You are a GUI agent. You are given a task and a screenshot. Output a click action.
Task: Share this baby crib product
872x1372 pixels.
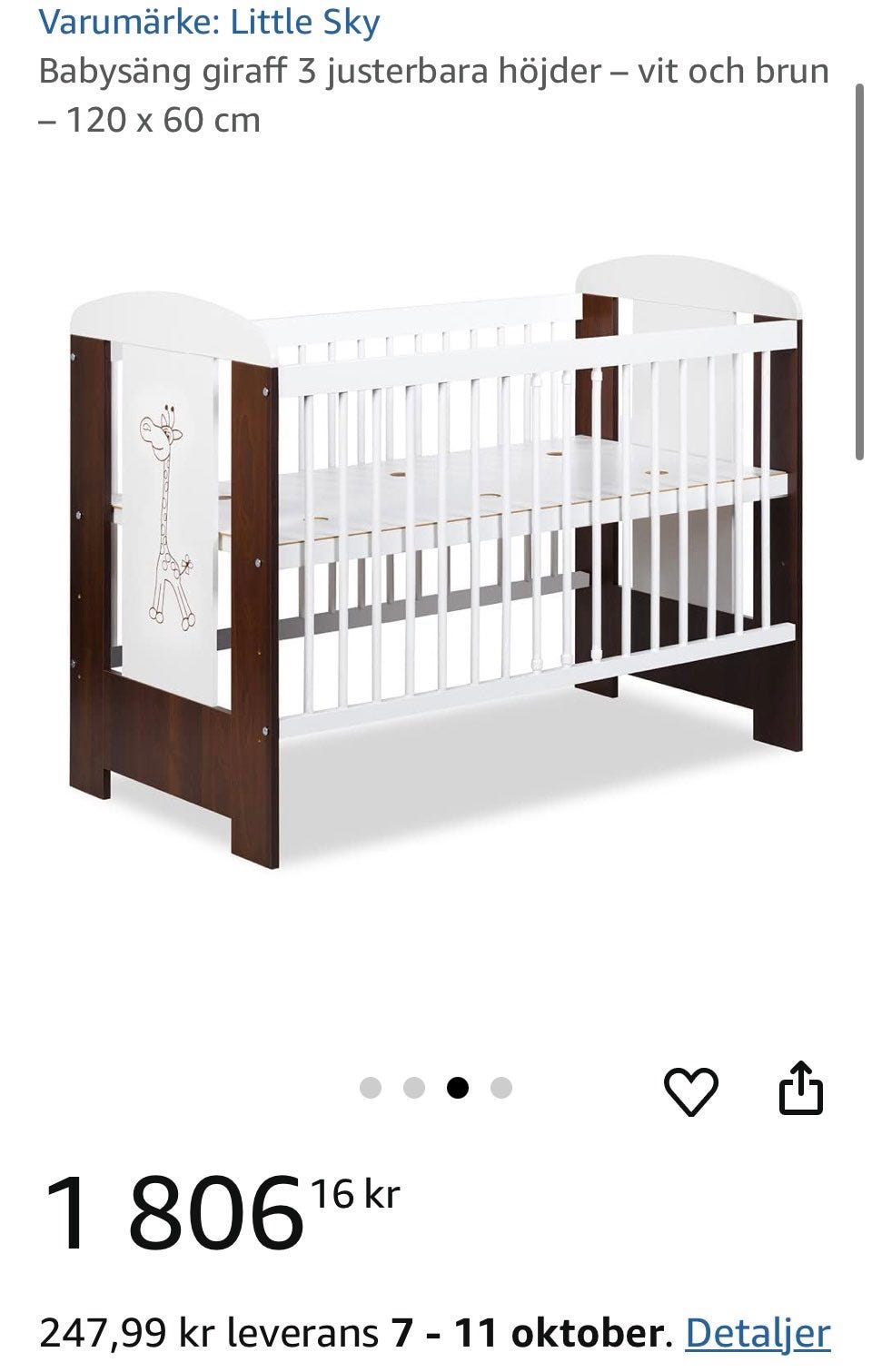tap(801, 1089)
